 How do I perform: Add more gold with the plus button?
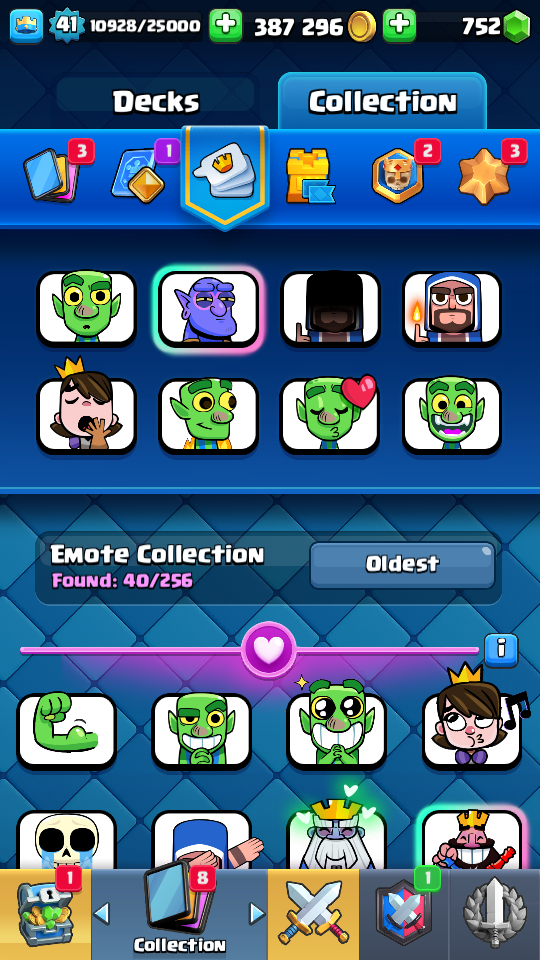click(399, 26)
